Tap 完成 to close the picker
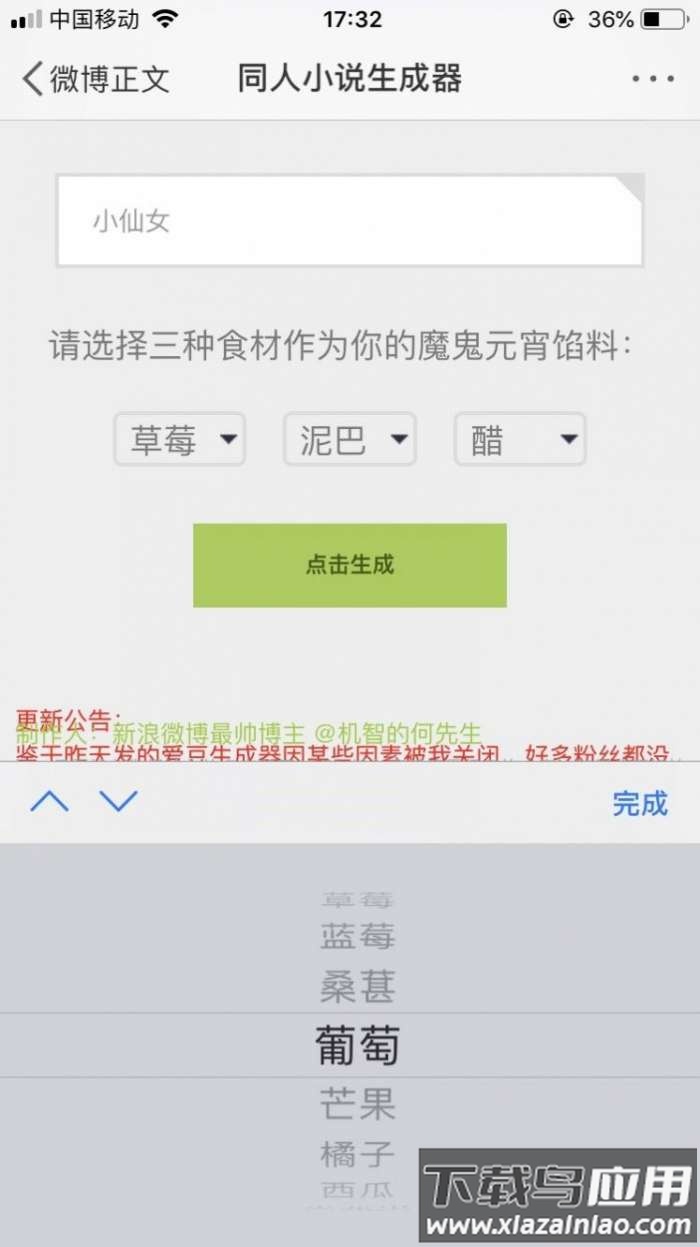 [x=639, y=803]
